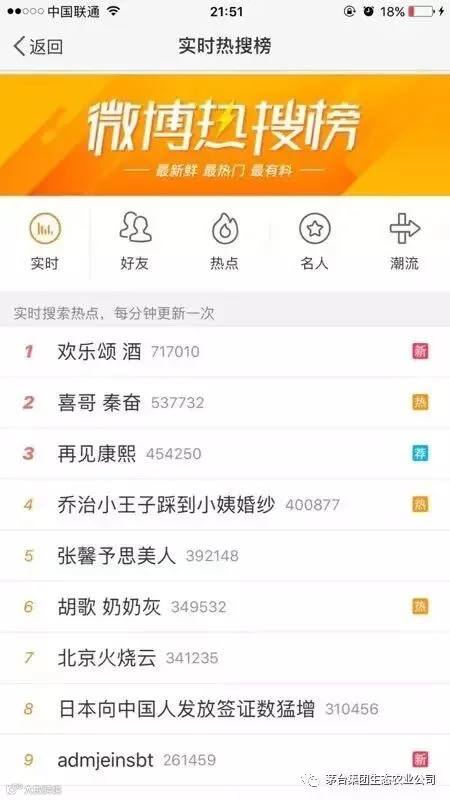The image size is (450, 800).
Task: Open hot search 欢乐颂 酒
Action: click(x=225, y=352)
